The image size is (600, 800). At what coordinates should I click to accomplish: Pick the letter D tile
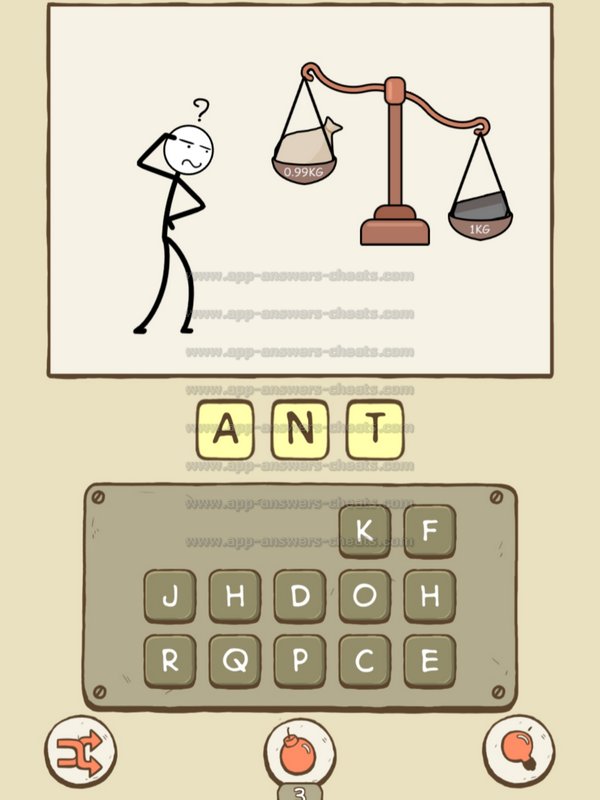300,596
